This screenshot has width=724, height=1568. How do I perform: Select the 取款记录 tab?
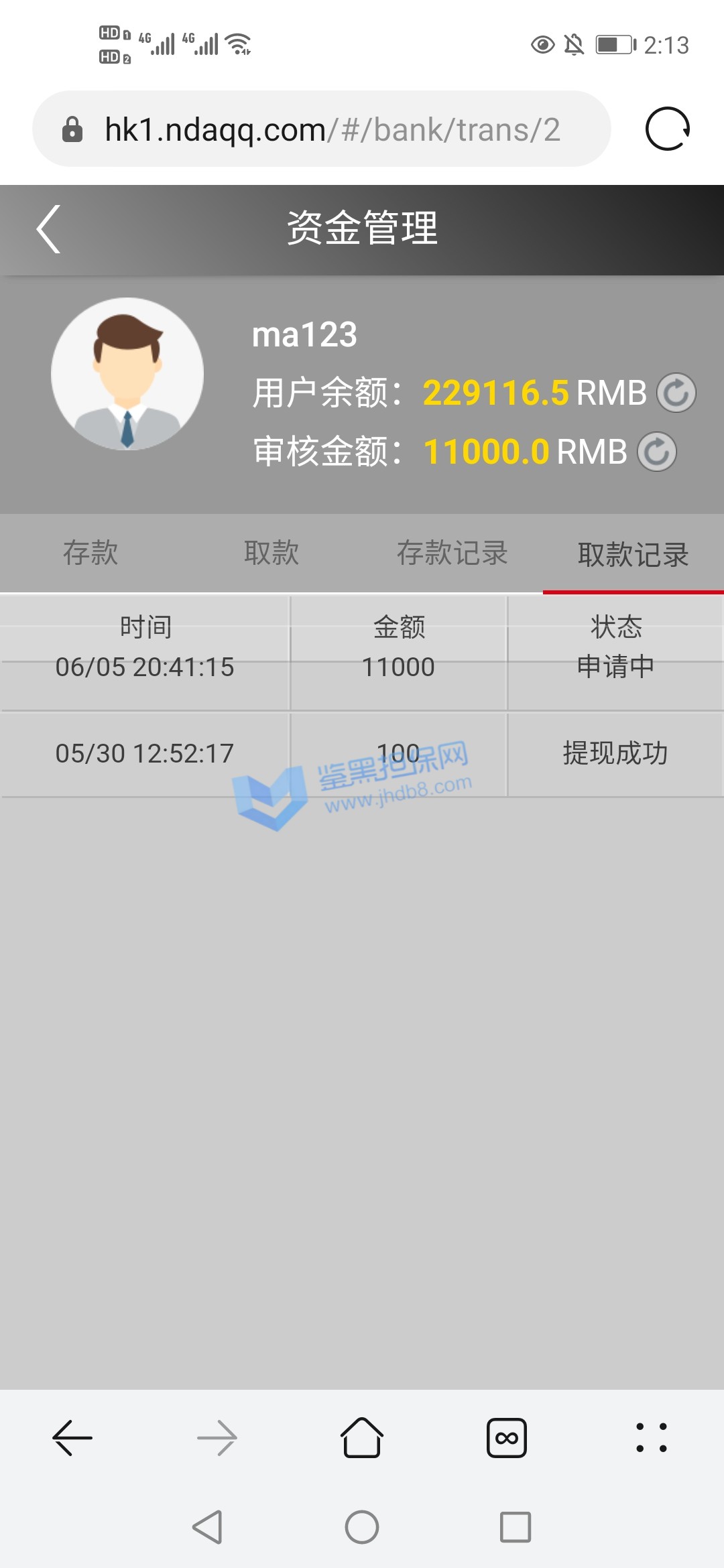coord(633,555)
